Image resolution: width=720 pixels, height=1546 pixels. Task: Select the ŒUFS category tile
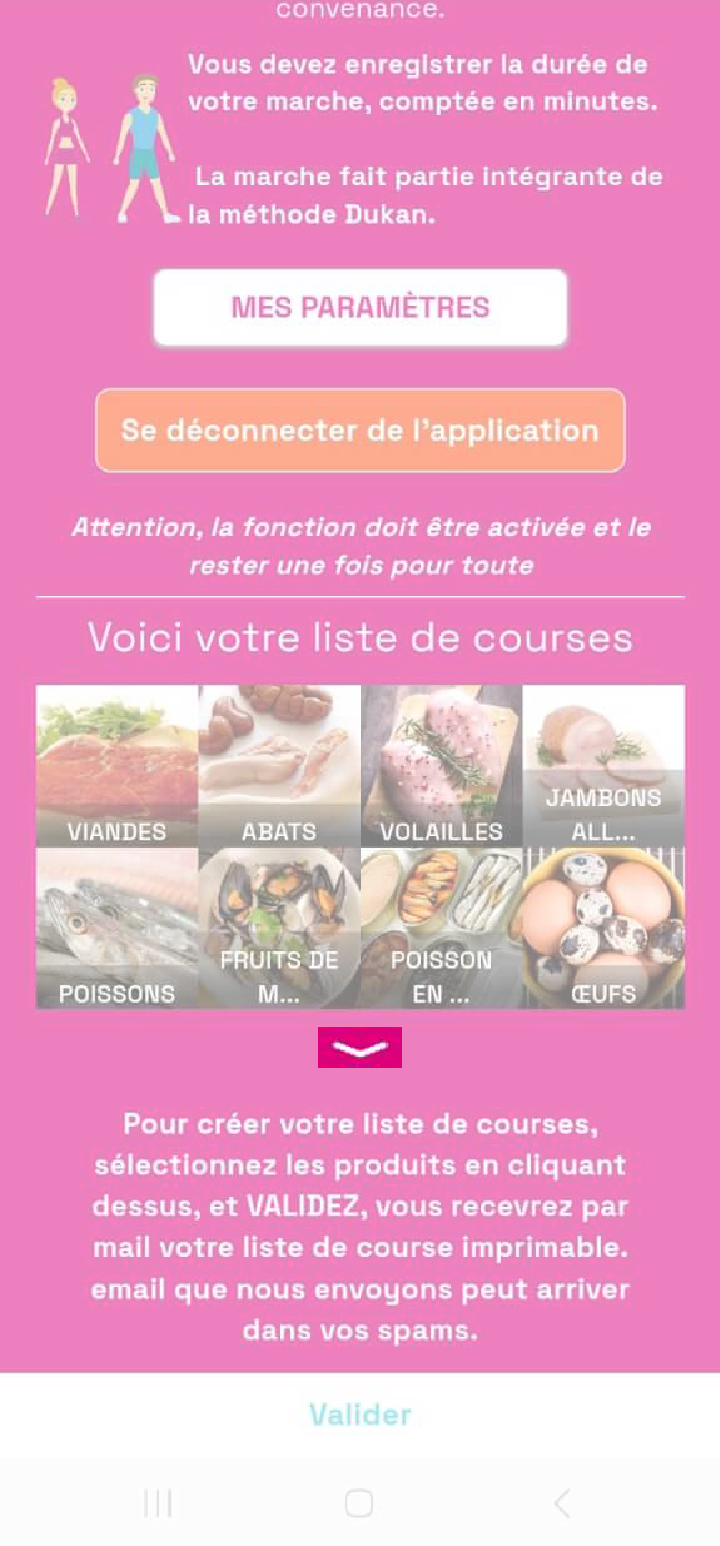pyautogui.click(x=603, y=928)
